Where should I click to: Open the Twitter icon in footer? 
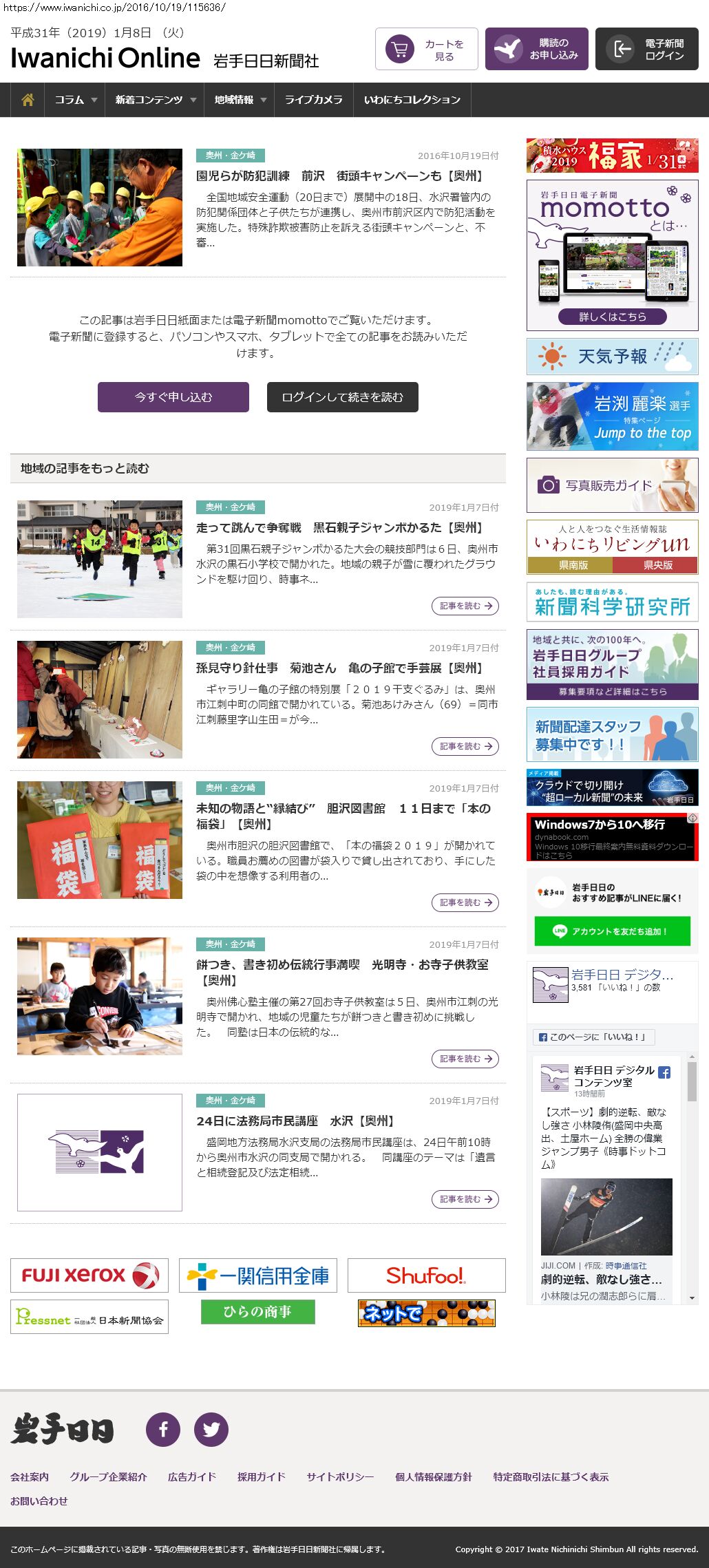pyautogui.click(x=211, y=1430)
